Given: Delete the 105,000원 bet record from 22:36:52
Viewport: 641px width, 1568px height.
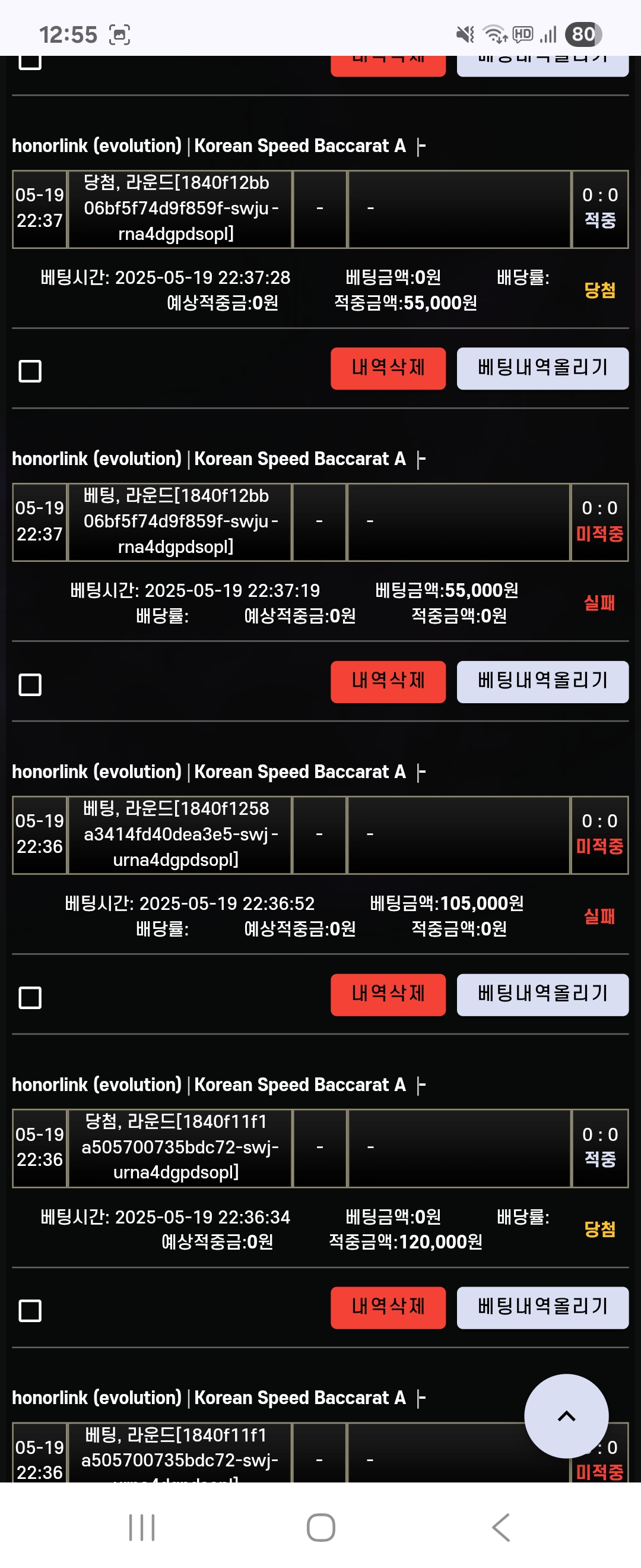Looking at the screenshot, I should click(x=388, y=994).
